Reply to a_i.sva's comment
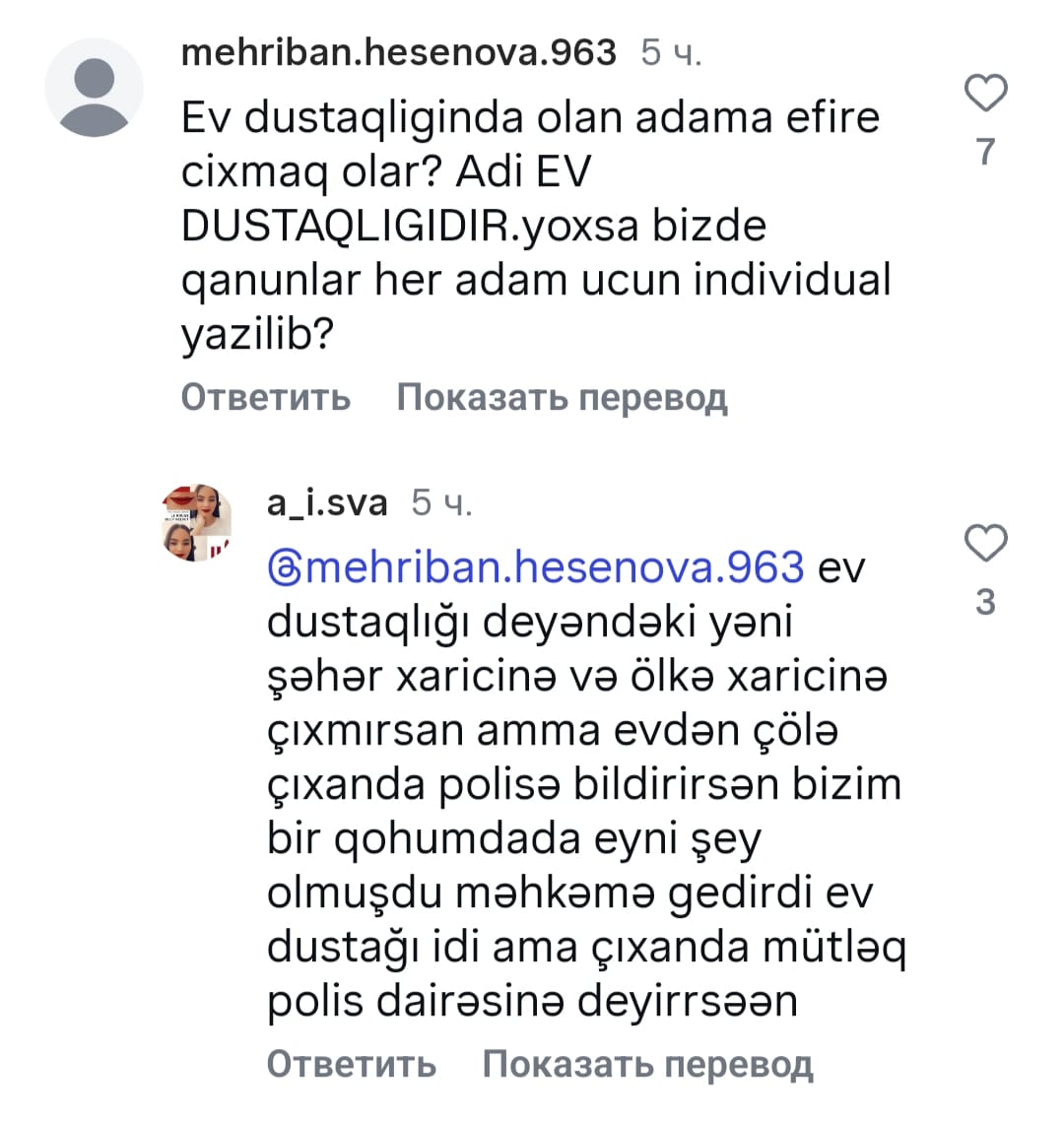This screenshot has width=1064, height=1122. click(351, 1064)
